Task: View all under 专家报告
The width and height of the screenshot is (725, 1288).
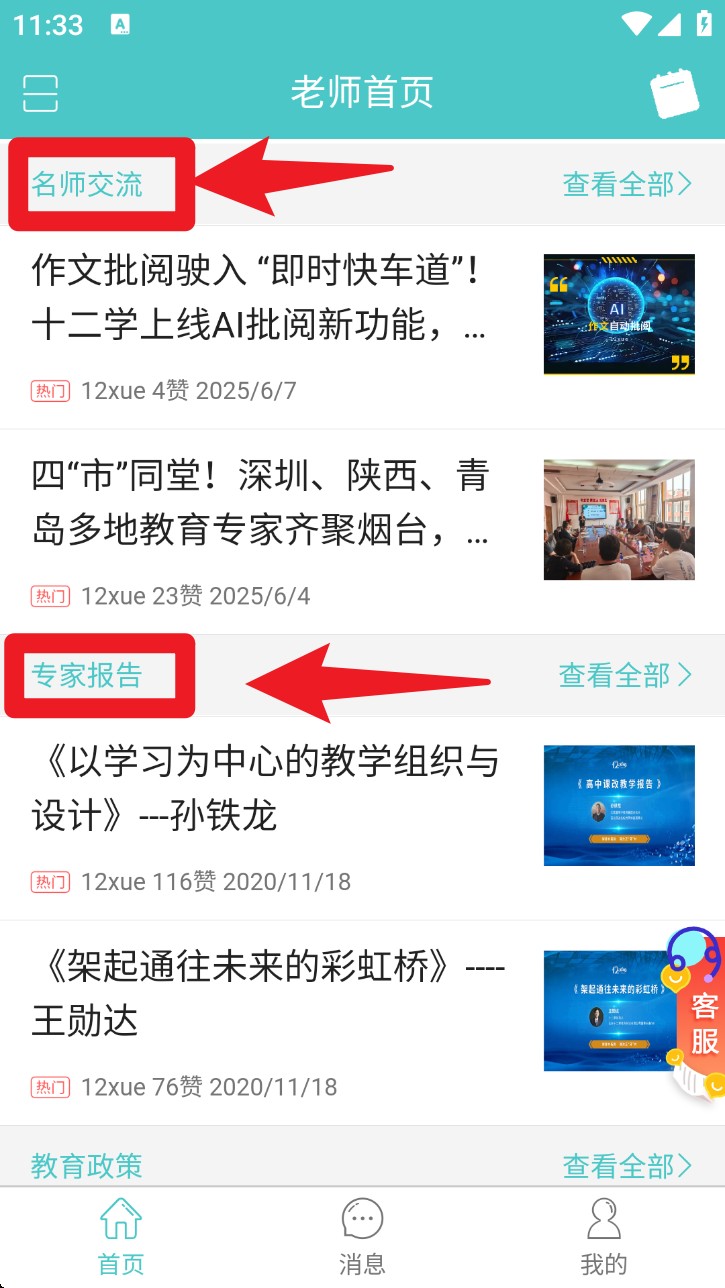Action: pos(625,676)
